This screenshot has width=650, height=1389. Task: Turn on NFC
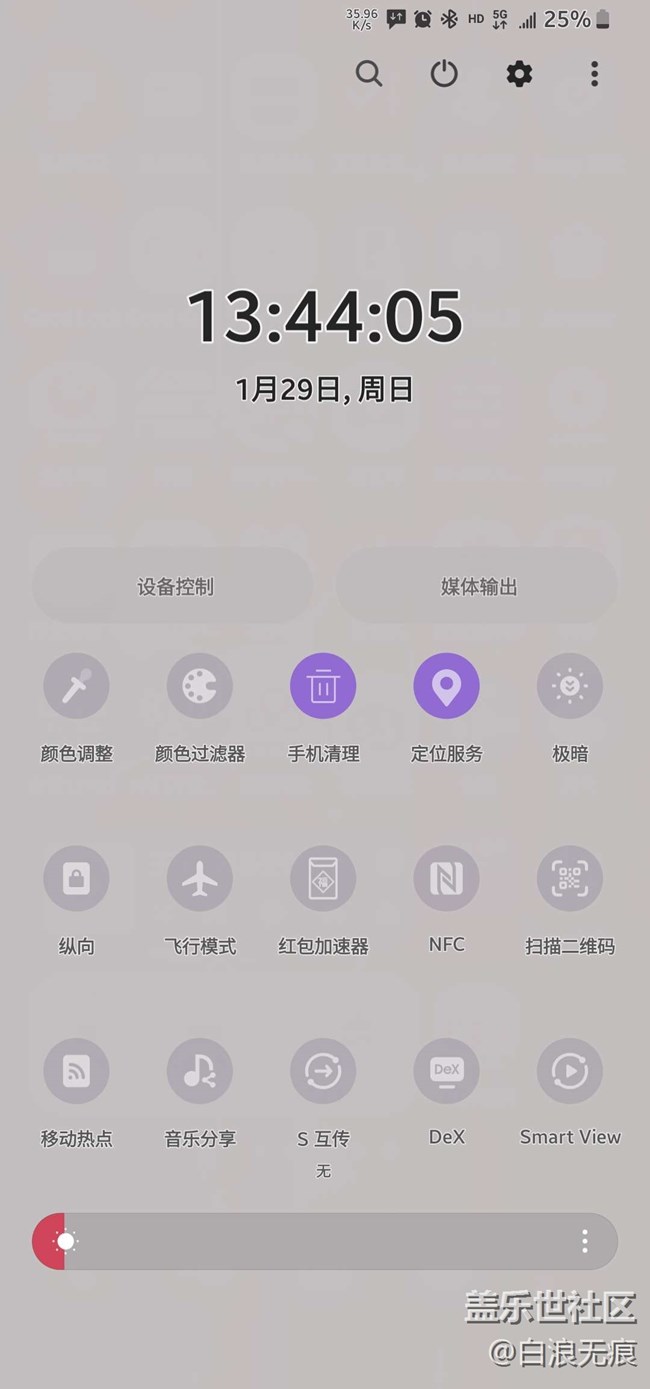(x=446, y=878)
